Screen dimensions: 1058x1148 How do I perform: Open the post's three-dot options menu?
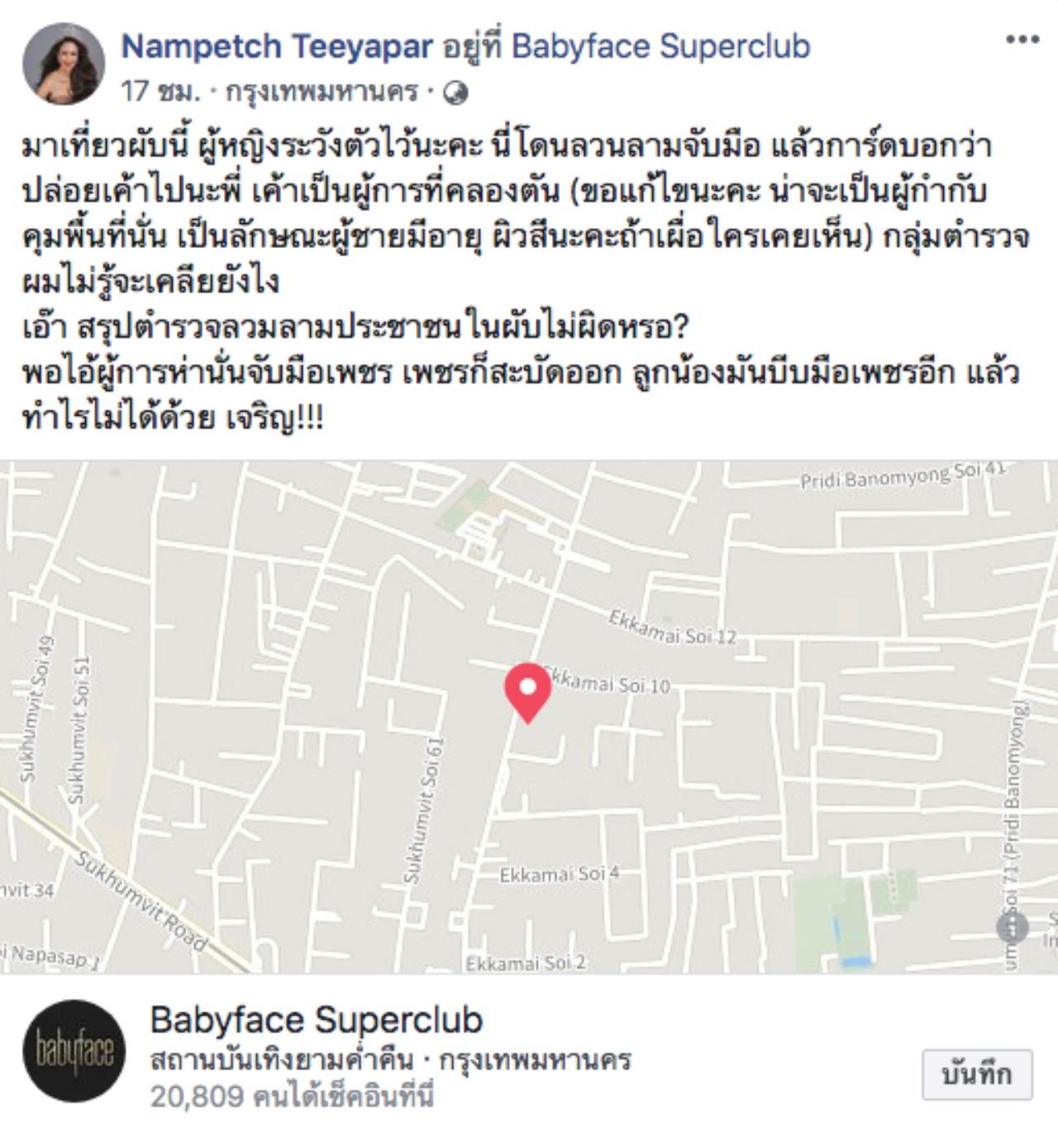tap(1021, 40)
